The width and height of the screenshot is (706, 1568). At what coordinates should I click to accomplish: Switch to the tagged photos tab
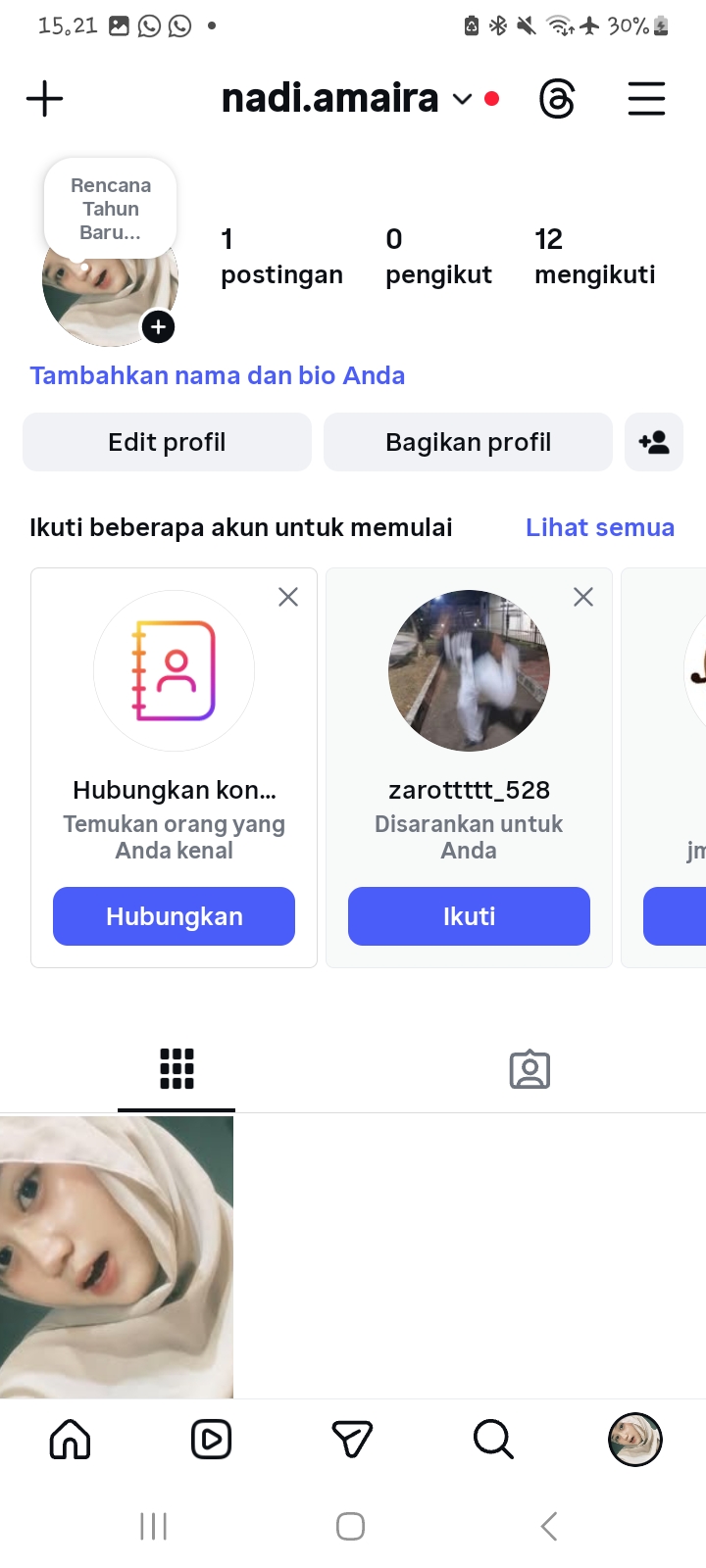529,1069
